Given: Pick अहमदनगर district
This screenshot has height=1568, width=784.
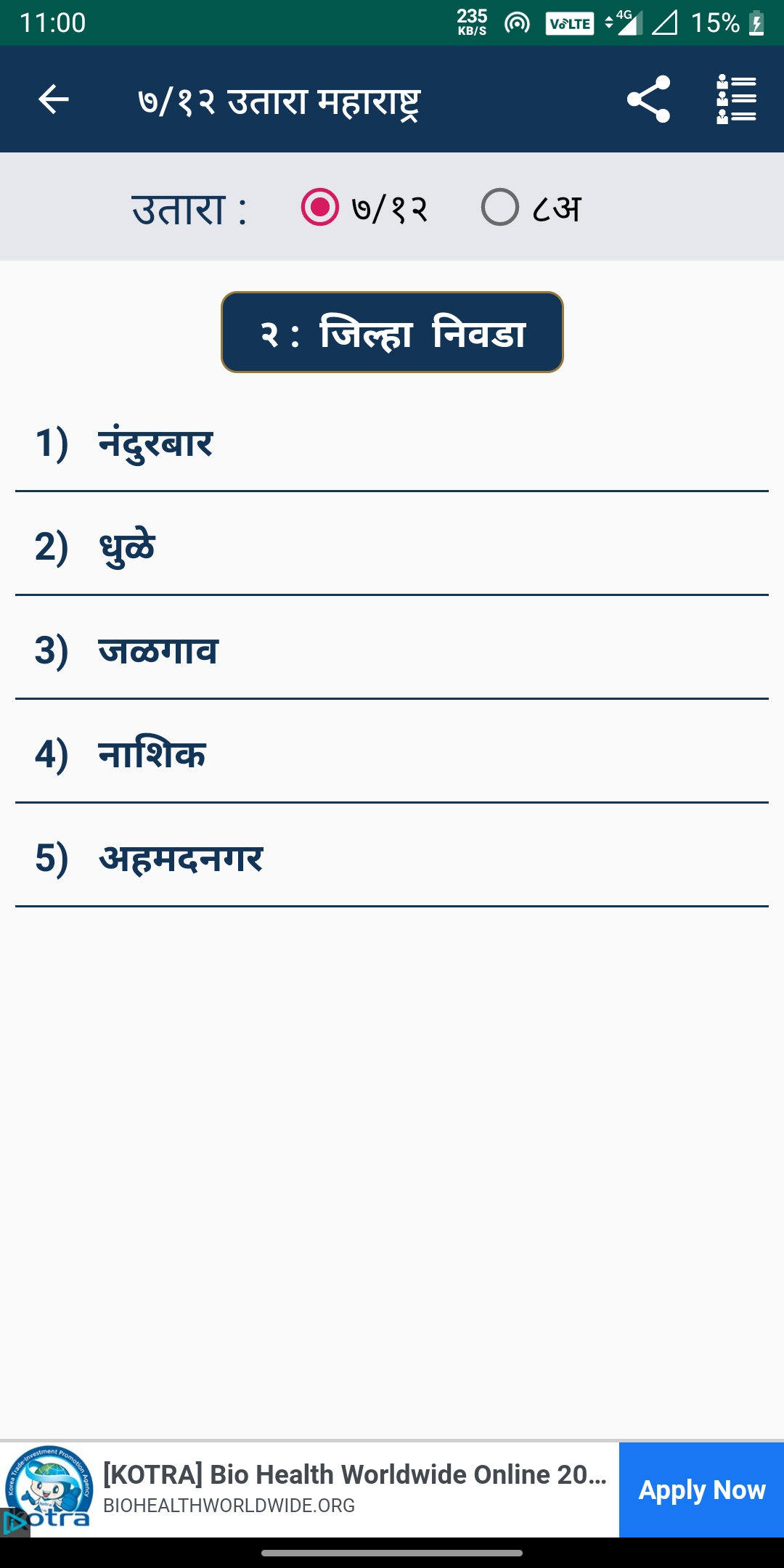Looking at the screenshot, I should [392, 858].
